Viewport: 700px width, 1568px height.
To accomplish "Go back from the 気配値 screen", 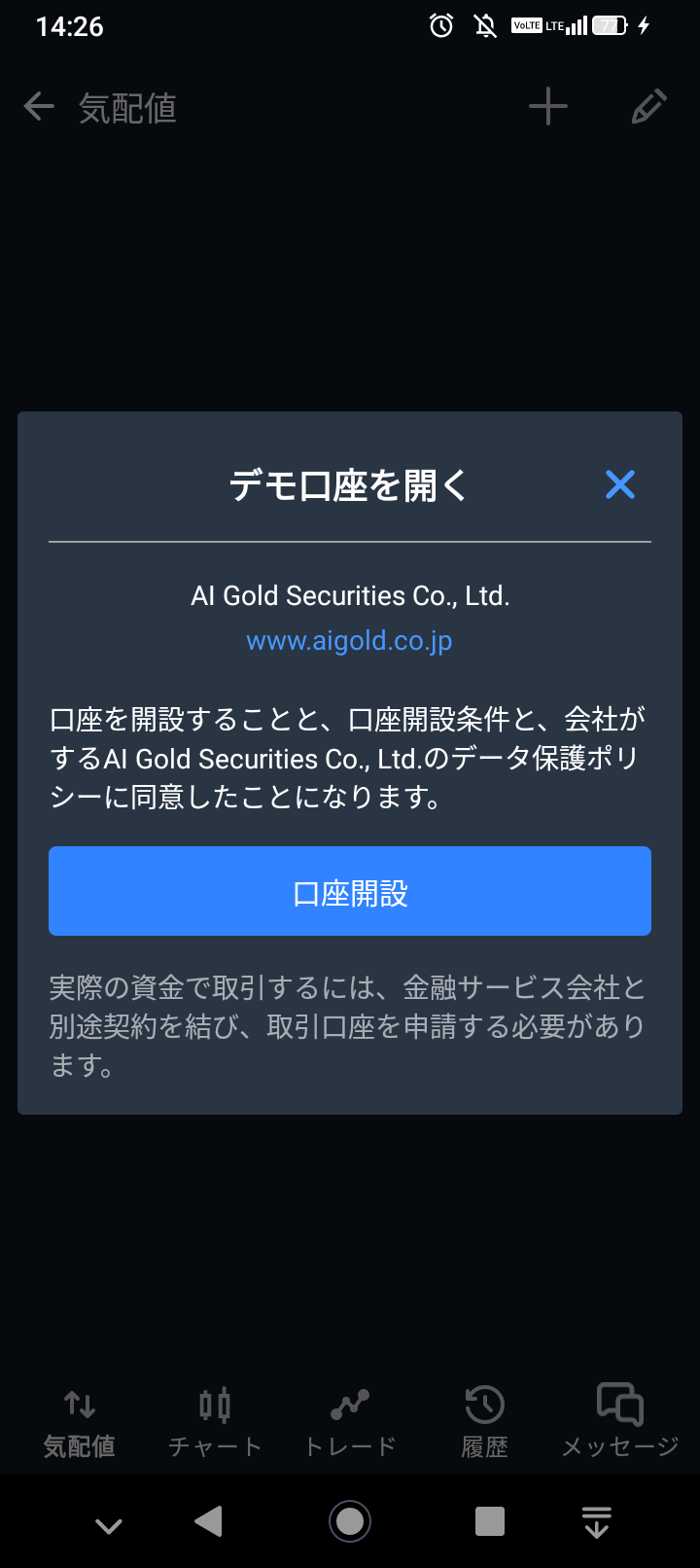I will [x=39, y=107].
